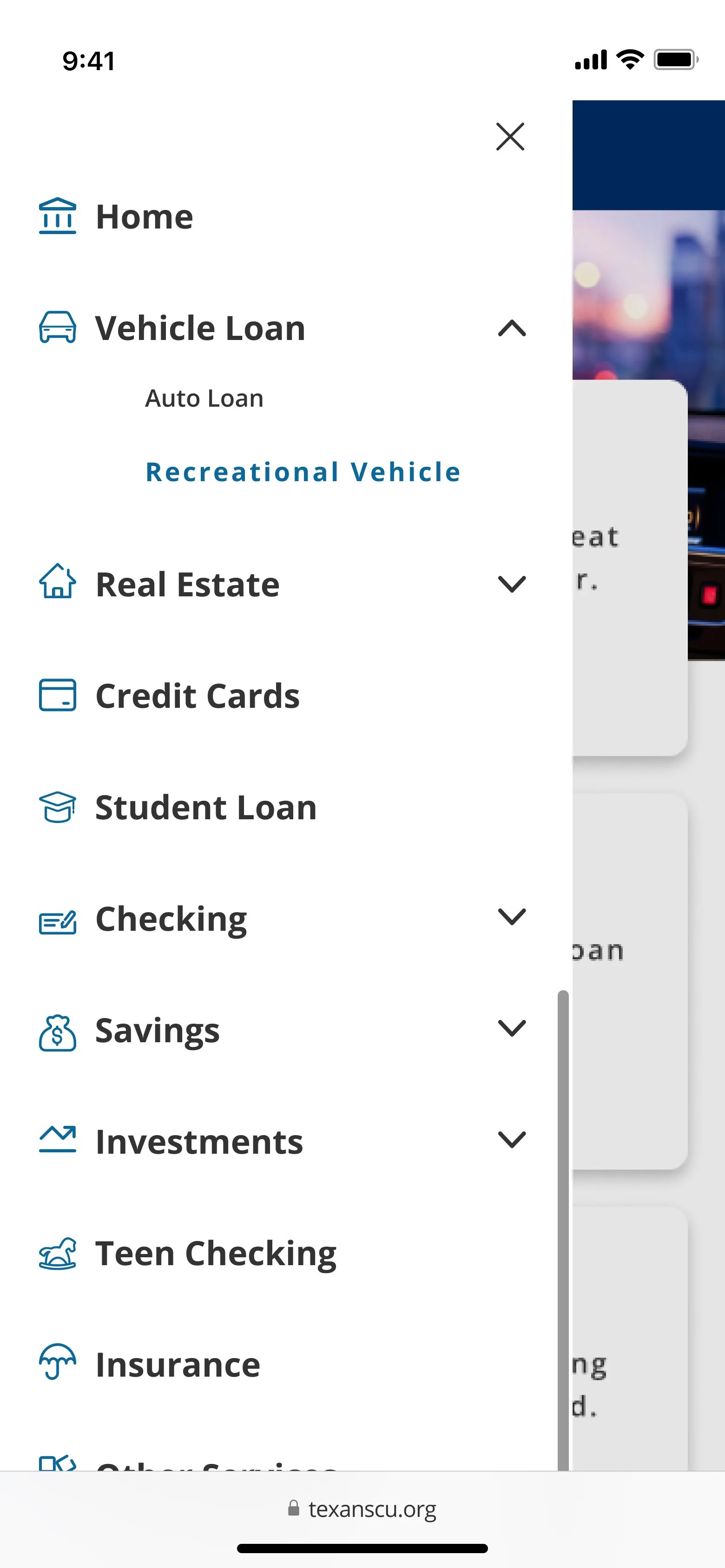725x1568 pixels.
Task: Go to the Home page
Action: pyautogui.click(x=145, y=217)
